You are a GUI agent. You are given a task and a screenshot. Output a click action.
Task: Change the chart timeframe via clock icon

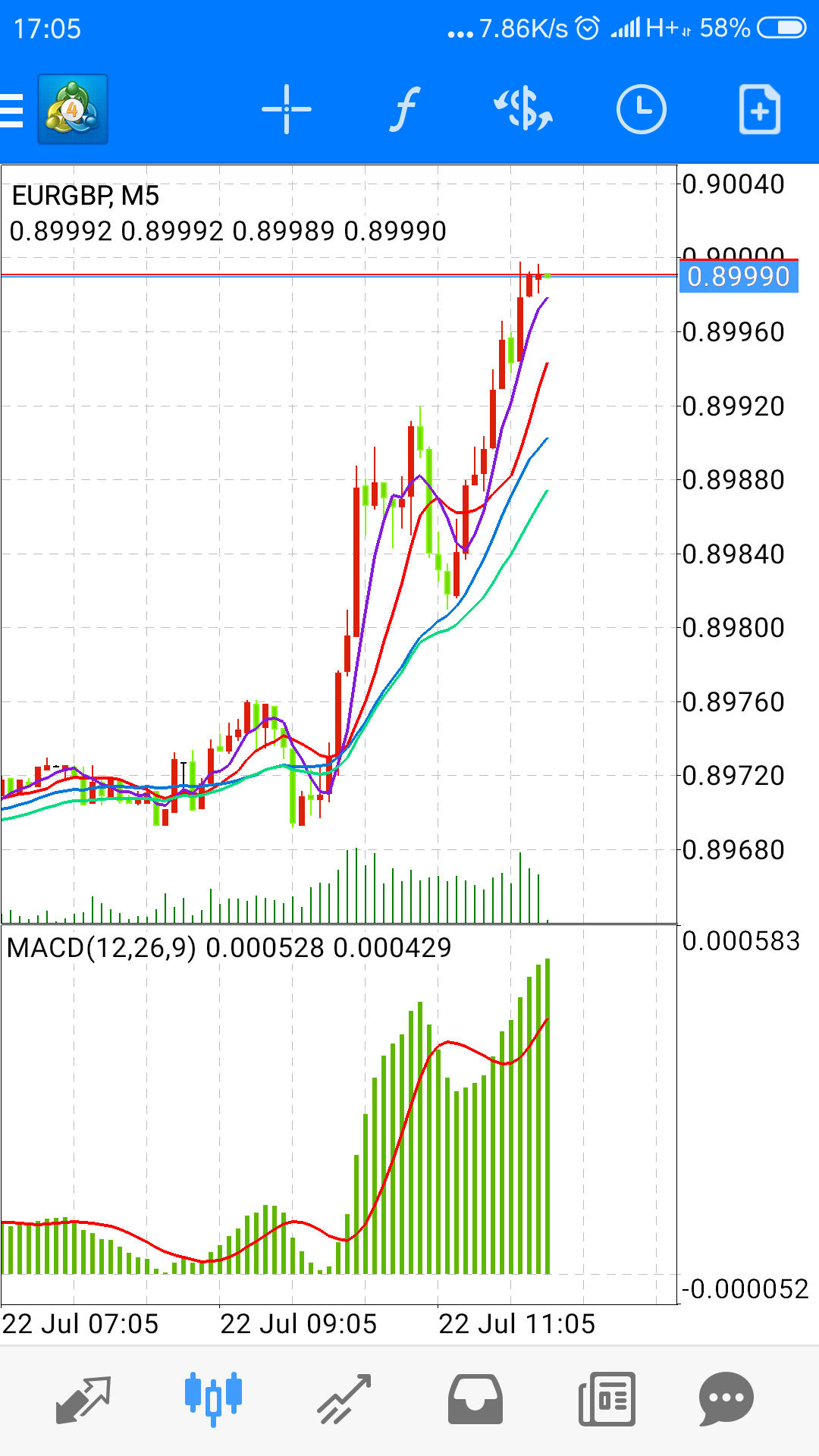click(x=642, y=110)
